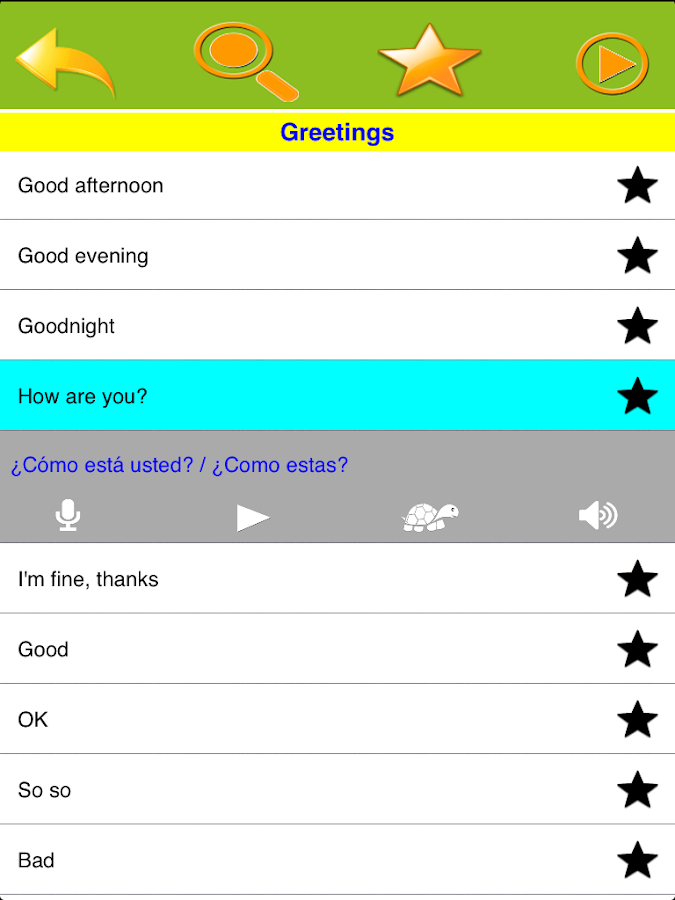Go back using the yellow arrow
The width and height of the screenshot is (675, 900).
pyautogui.click(x=64, y=62)
